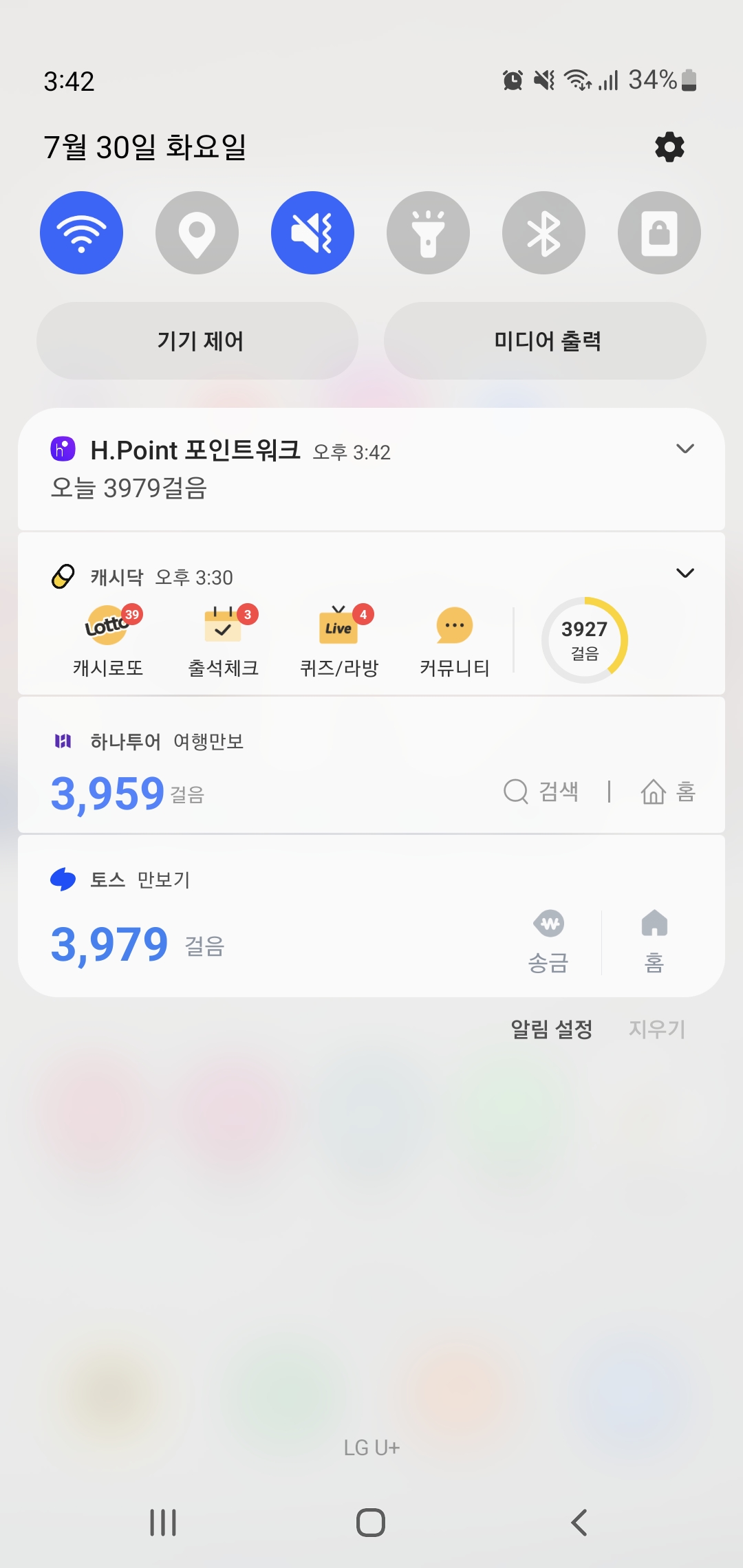This screenshot has height=1568, width=743.
Task: Open 기기 제어 device control
Action: (198, 341)
